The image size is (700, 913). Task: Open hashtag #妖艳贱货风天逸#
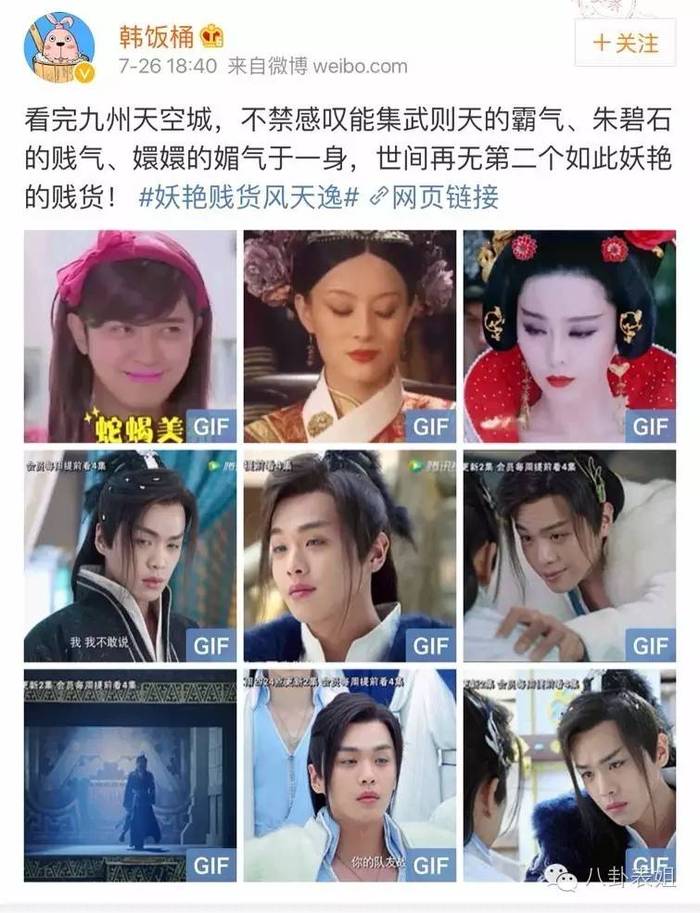(x=248, y=196)
